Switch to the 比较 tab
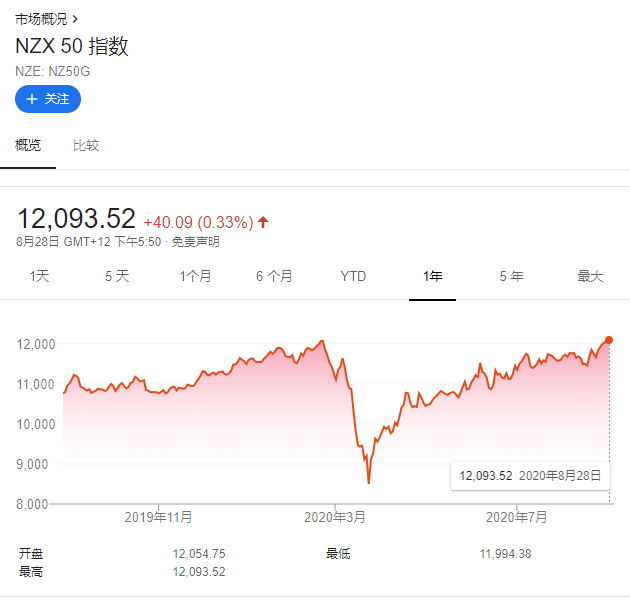The image size is (630, 601). coord(86,146)
